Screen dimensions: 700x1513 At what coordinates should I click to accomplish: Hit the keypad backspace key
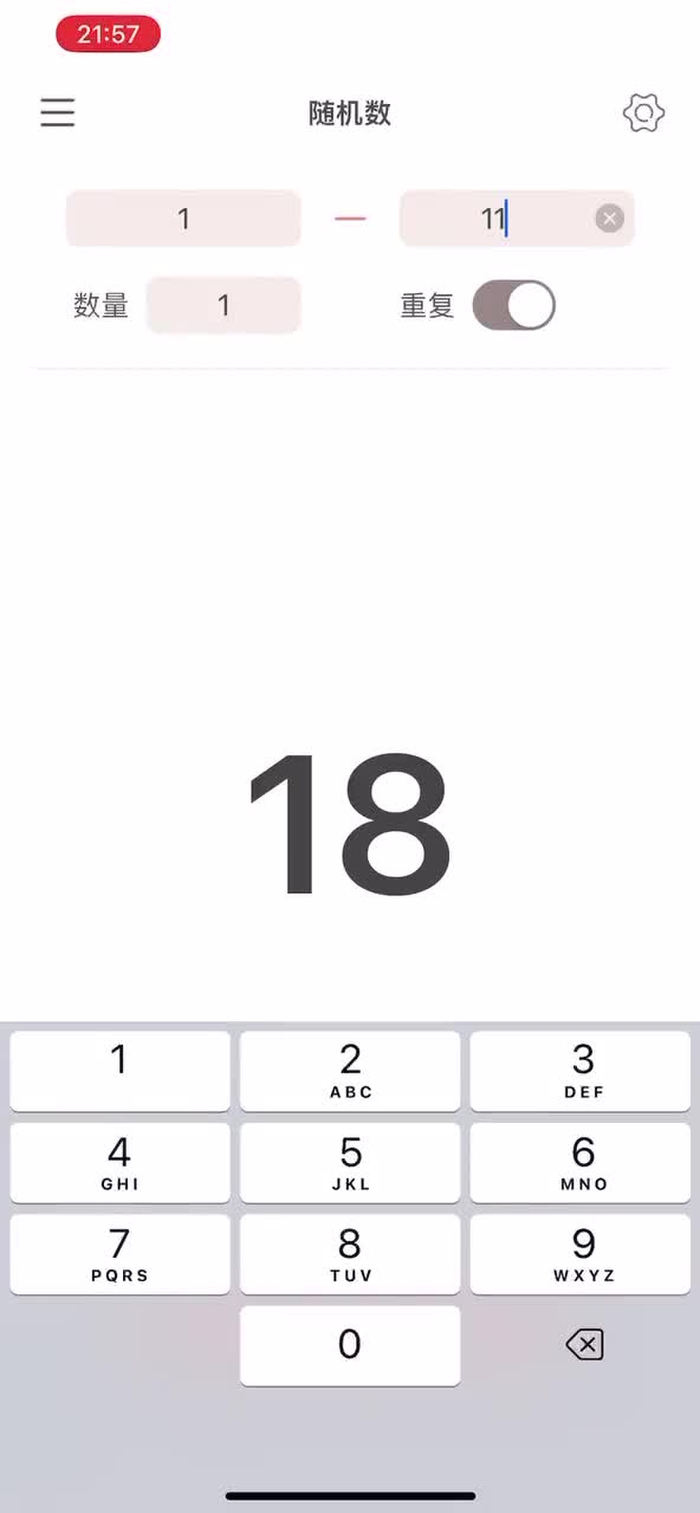pos(583,1345)
